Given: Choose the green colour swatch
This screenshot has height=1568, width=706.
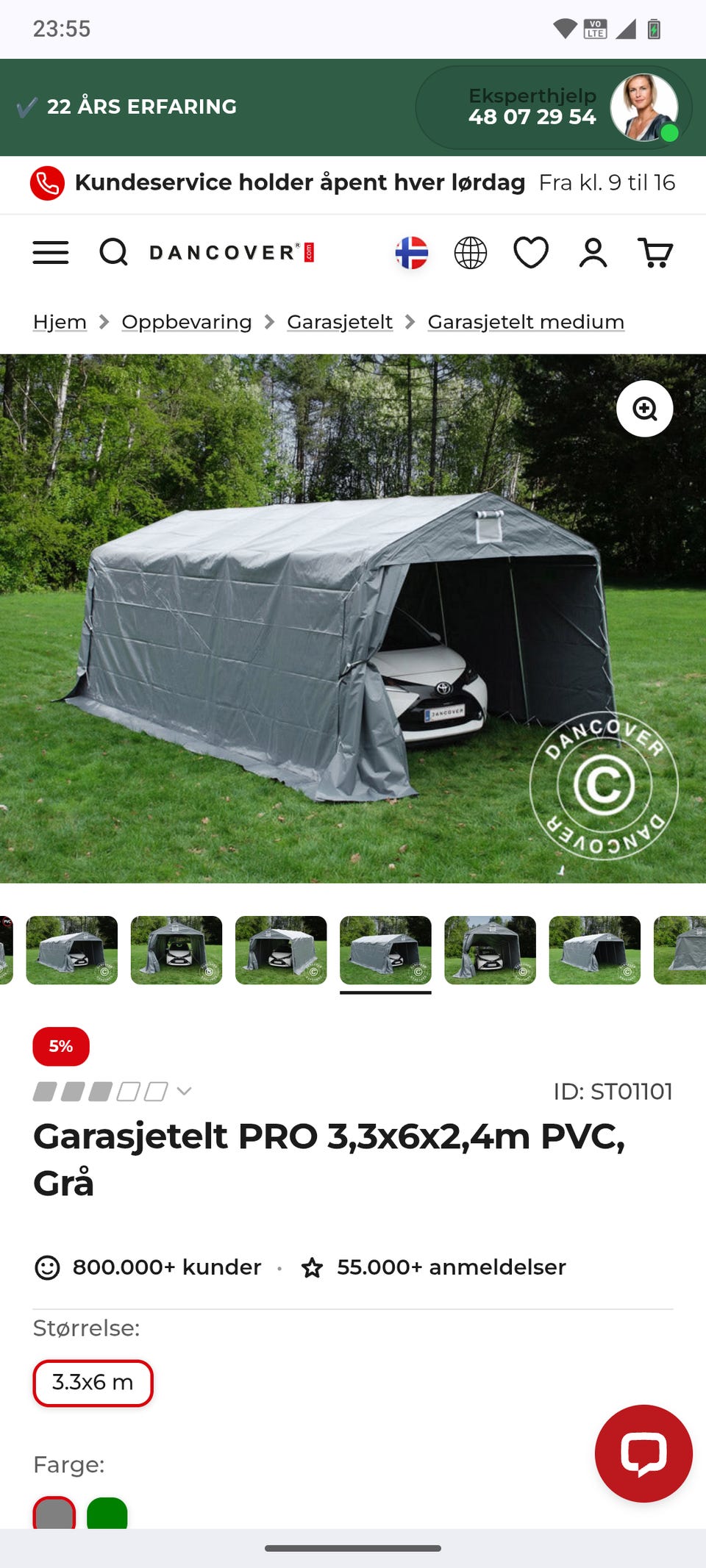Looking at the screenshot, I should click(x=107, y=1513).
